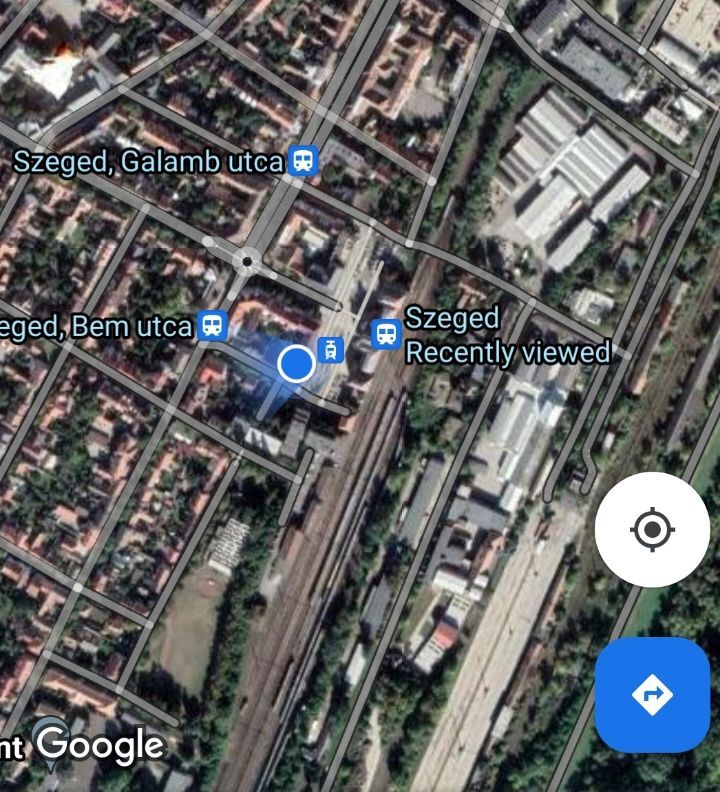Select the Szeged, Galamb utca transit stop

[303, 161]
